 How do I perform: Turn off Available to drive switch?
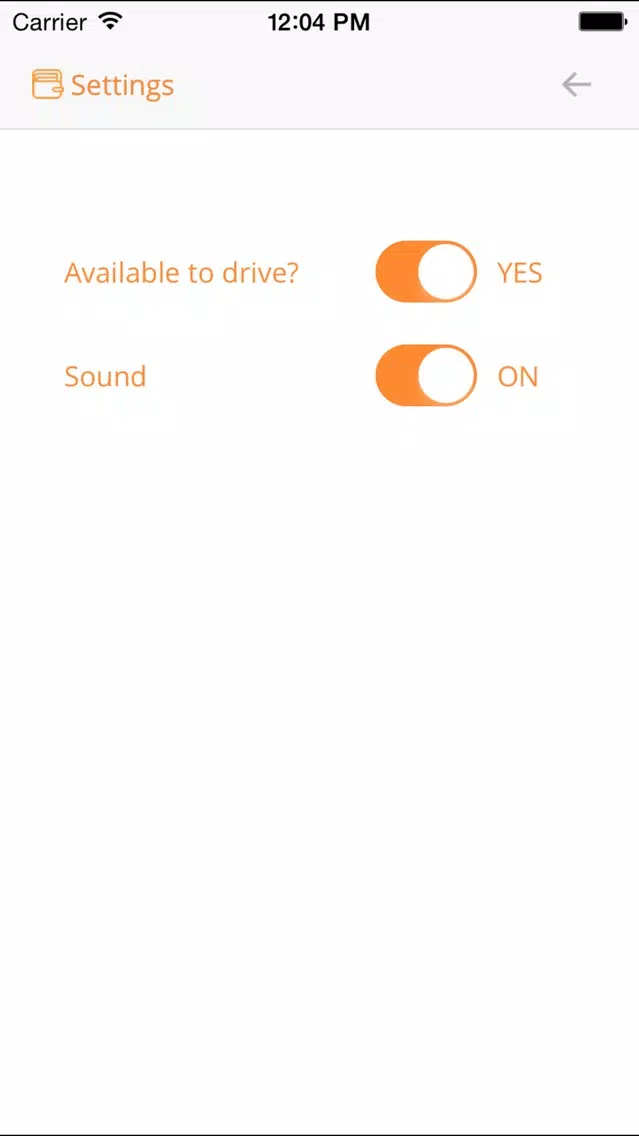coord(426,272)
